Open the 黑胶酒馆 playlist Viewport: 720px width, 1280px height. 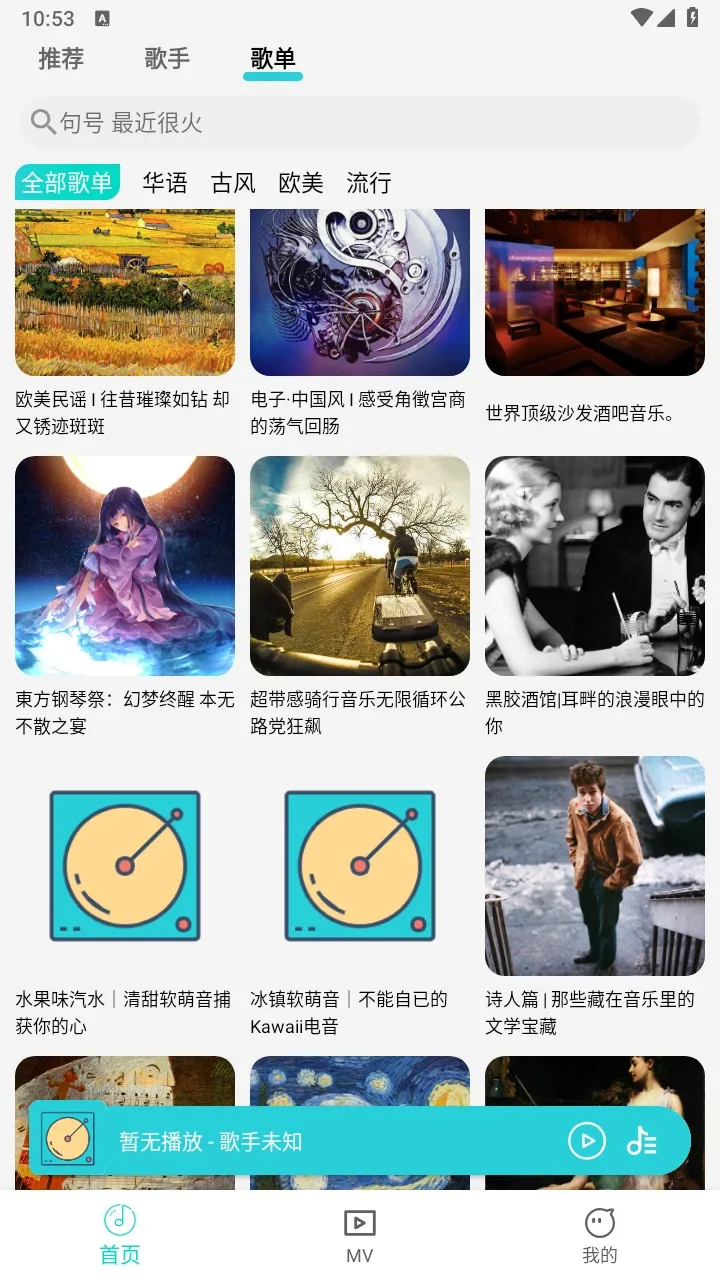(595, 566)
